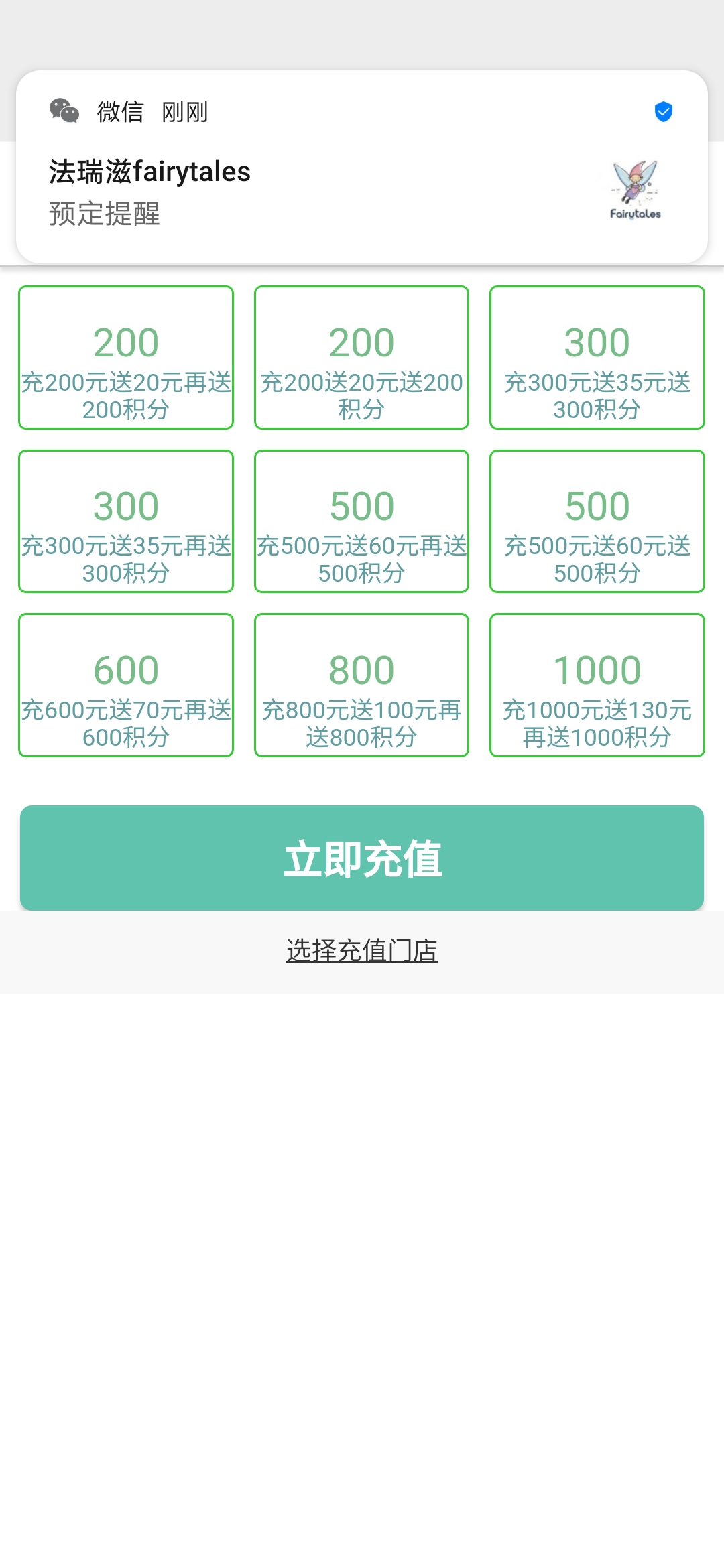724x1568 pixels.
Task: Pick the 充300元送35元送300积分 option
Action: [x=597, y=358]
